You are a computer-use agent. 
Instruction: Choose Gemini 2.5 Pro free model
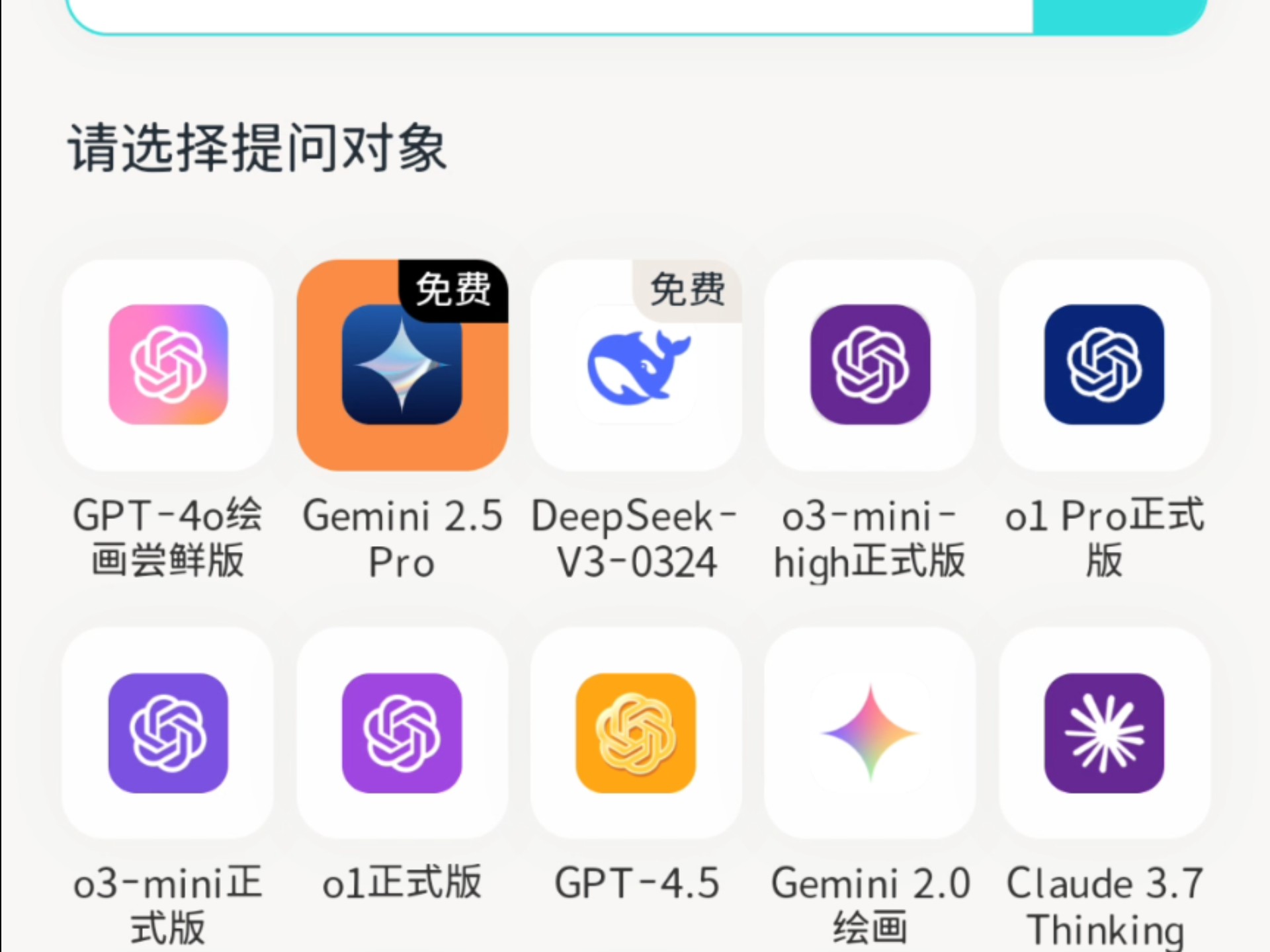pyautogui.click(x=402, y=365)
